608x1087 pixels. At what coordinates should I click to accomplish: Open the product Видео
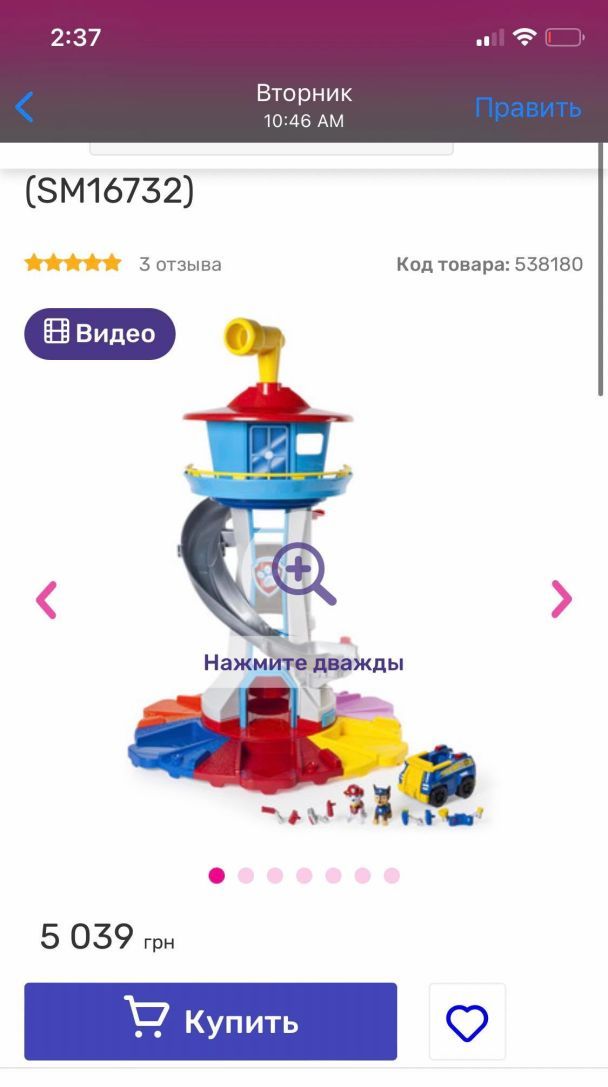pyautogui.click(x=100, y=334)
